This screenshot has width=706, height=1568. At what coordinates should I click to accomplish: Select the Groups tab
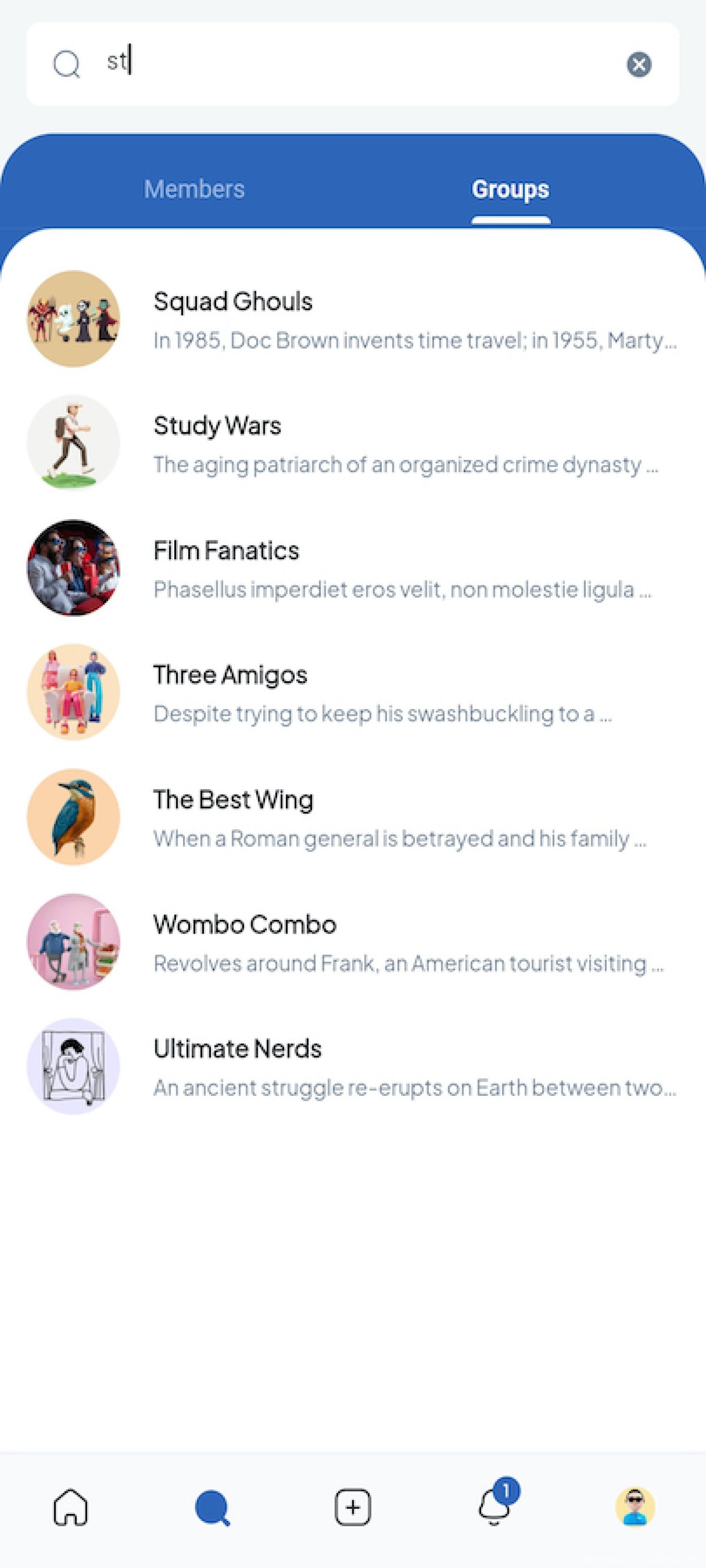click(511, 189)
